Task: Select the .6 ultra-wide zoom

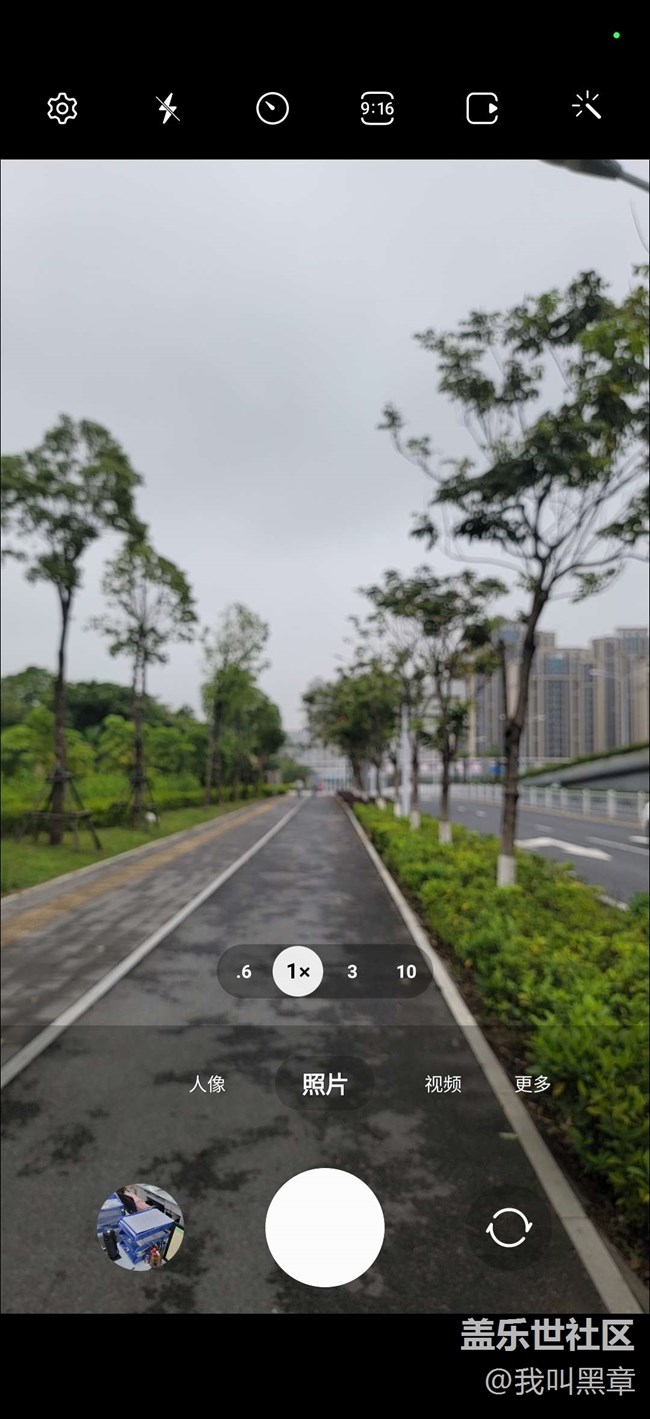Action: tap(243, 971)
